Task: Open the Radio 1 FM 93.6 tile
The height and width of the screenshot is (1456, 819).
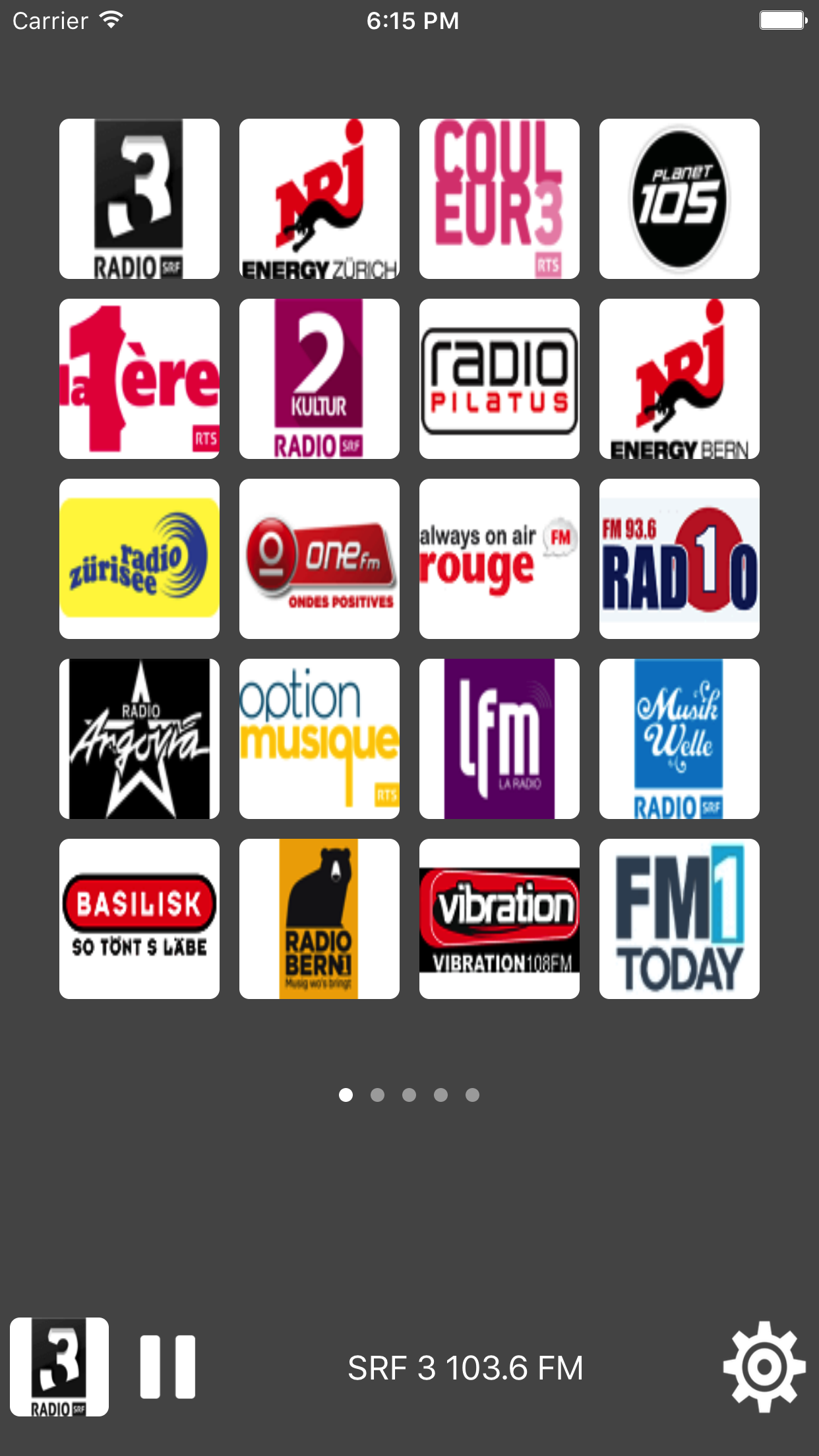Action: (679, 559)
